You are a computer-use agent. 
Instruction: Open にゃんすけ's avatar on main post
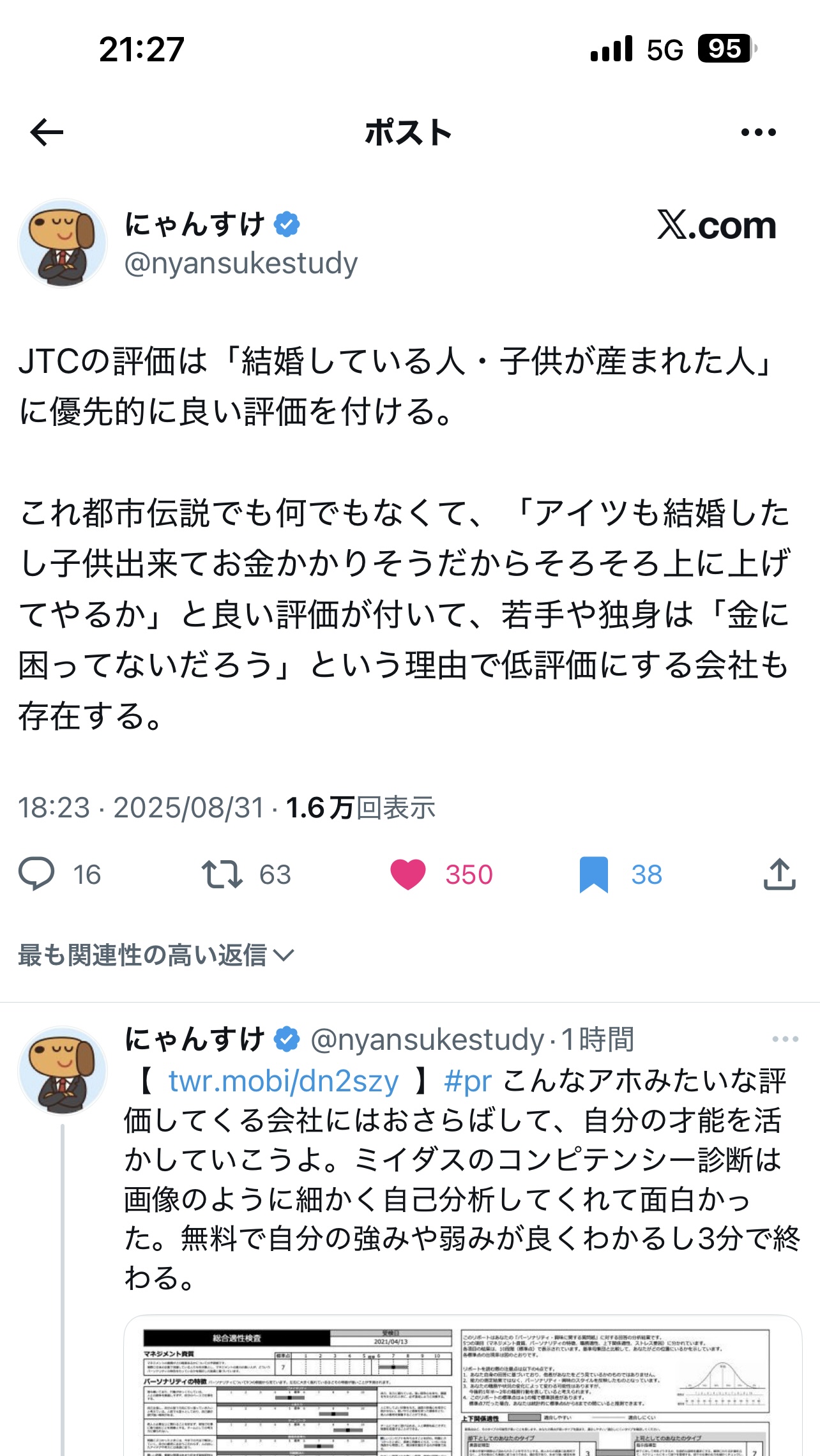click(x=63, y=243)
